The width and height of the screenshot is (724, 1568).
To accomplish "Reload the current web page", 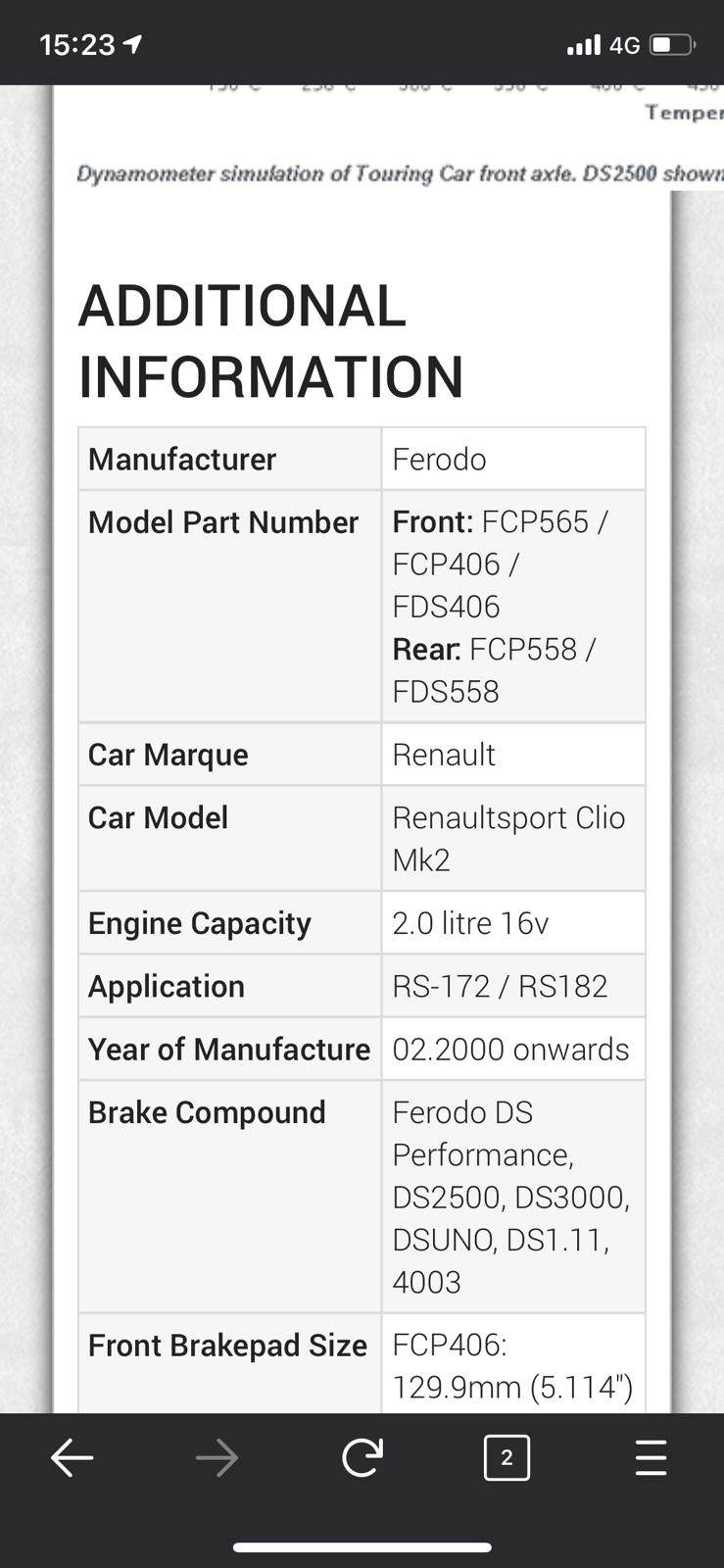I will [362, 1458].
